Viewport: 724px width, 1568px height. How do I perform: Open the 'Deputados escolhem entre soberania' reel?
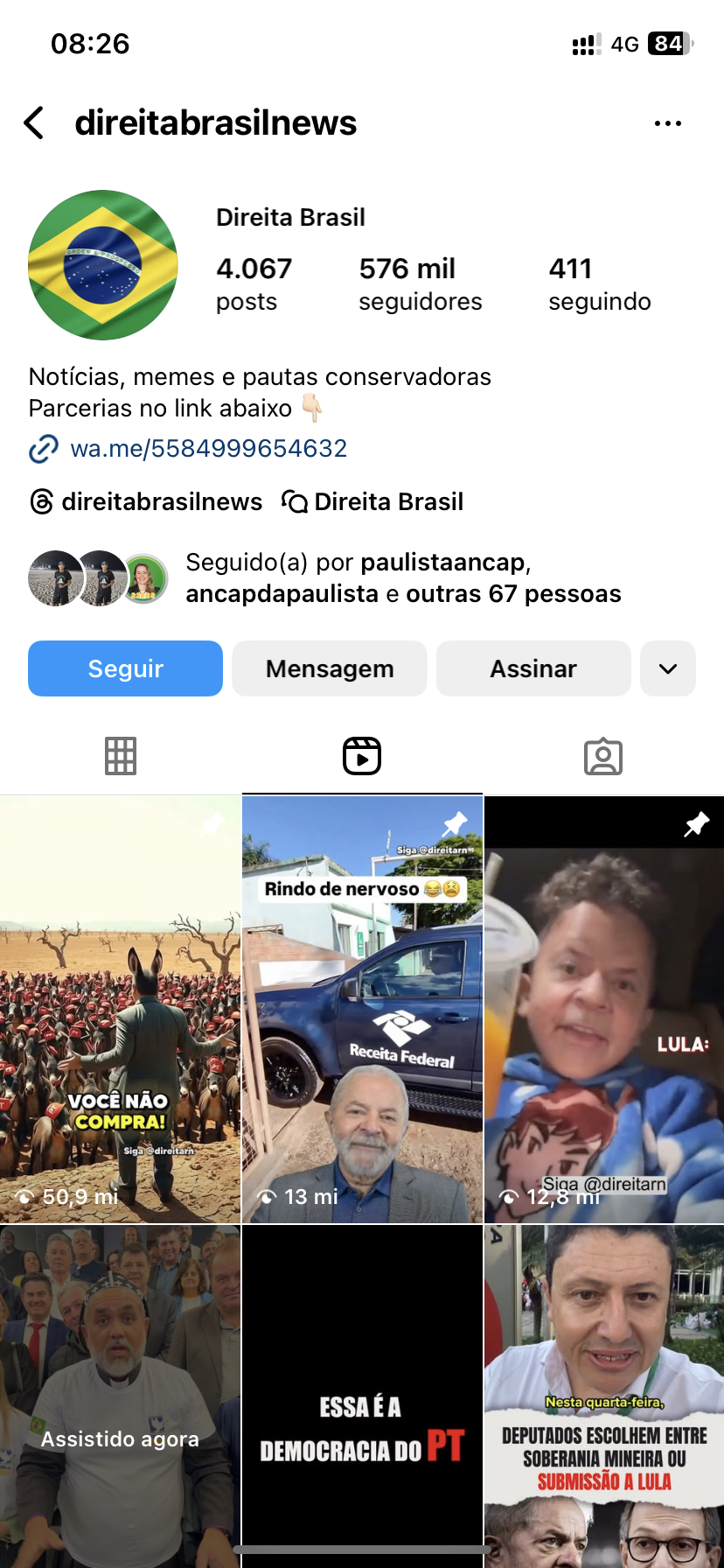603,1391
